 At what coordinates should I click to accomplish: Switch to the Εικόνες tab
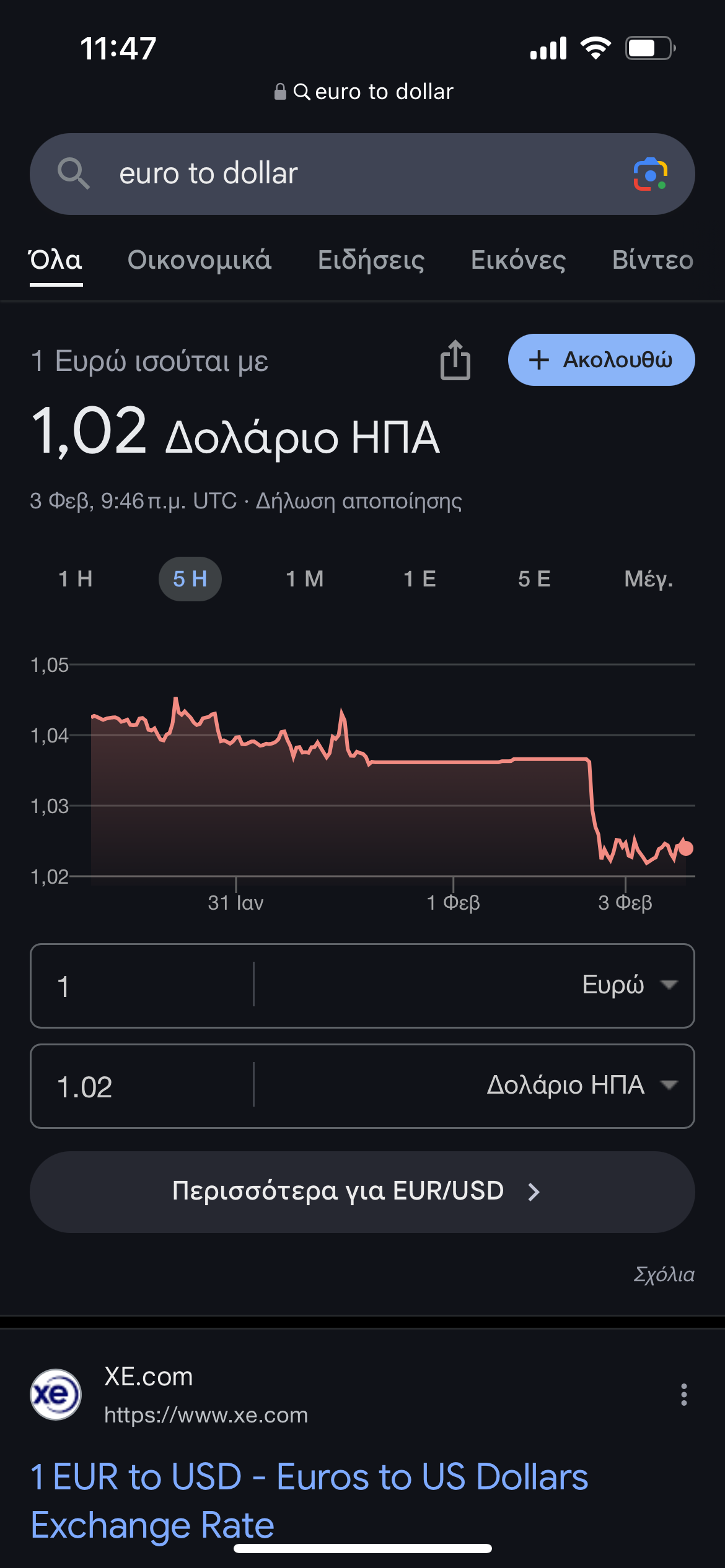click(518, 260)
